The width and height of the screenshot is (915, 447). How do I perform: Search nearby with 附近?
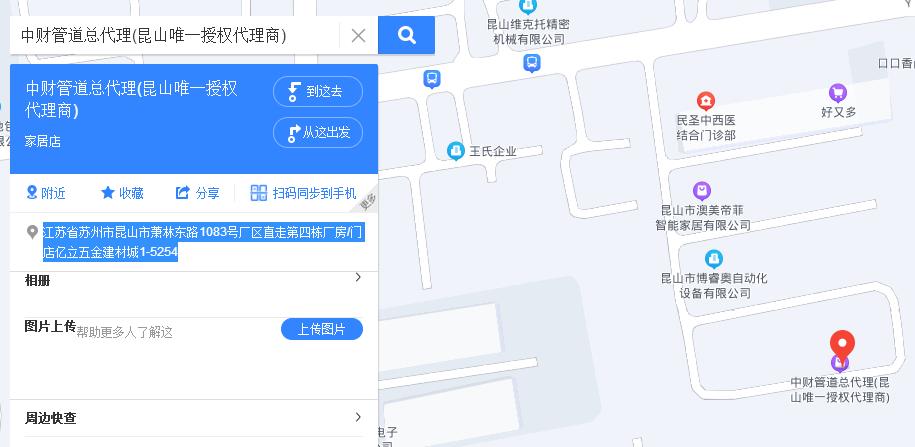[46, 193]
